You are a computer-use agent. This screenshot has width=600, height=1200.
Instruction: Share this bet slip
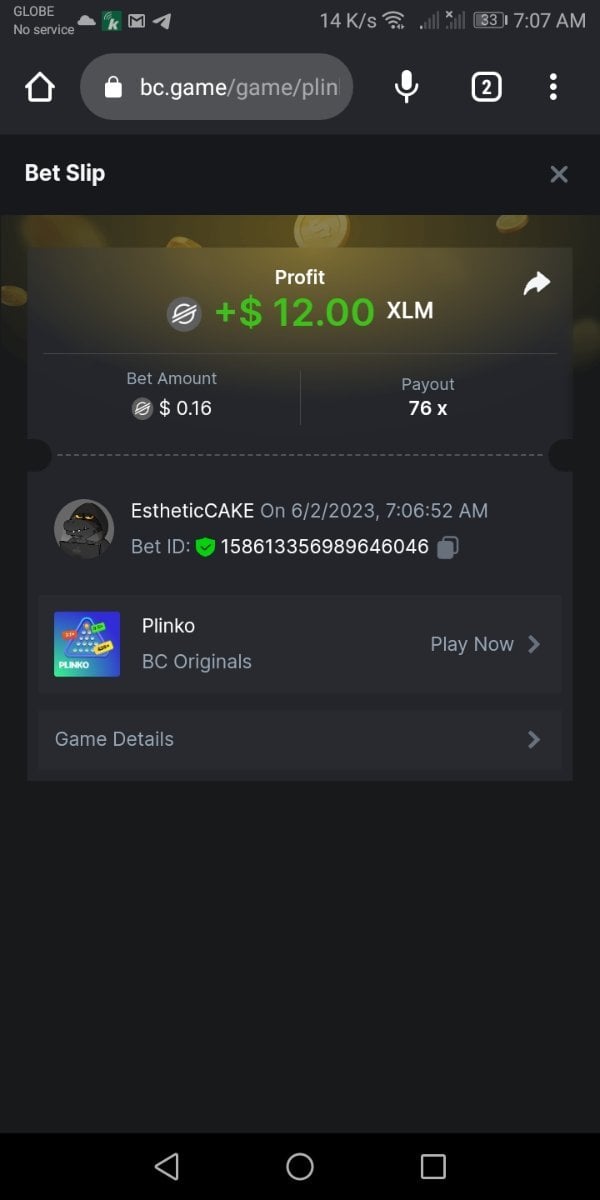(x=537, y=285)
